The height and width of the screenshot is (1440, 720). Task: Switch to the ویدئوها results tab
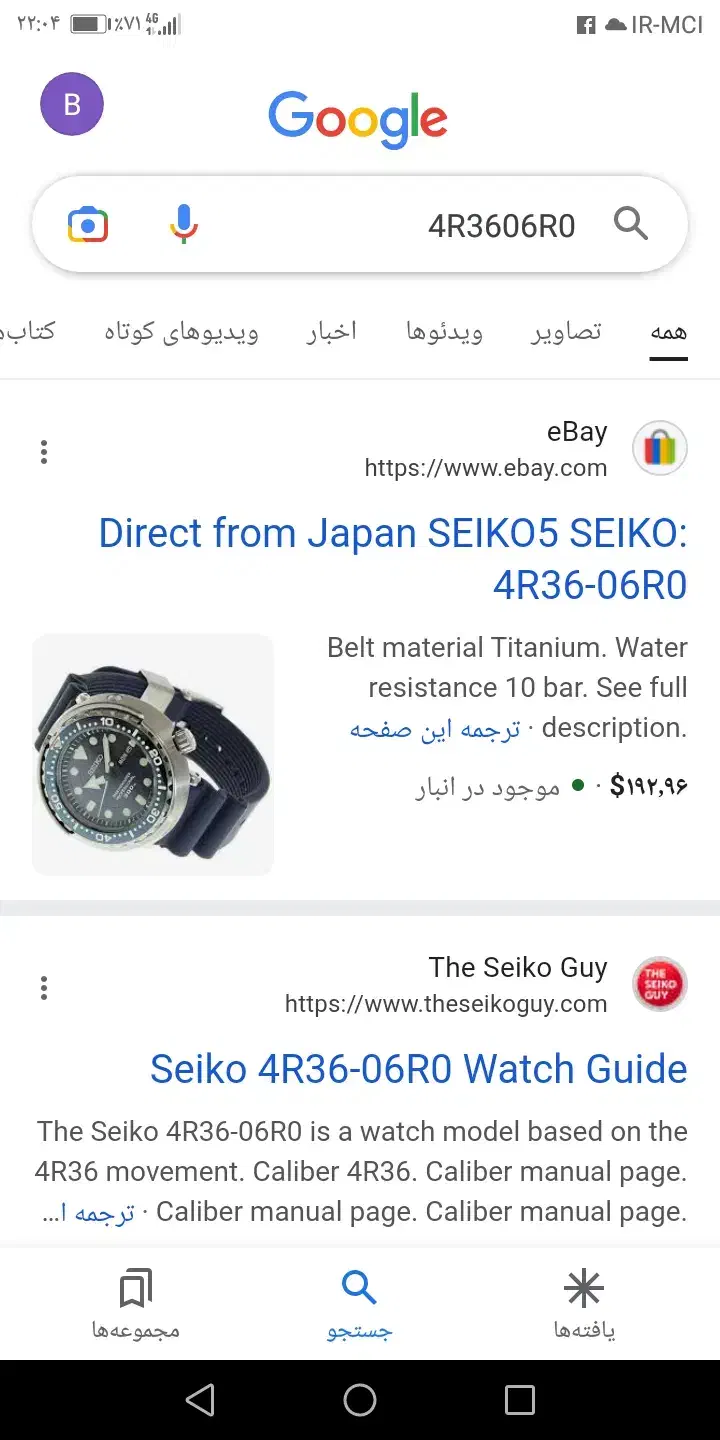[444, 332]
